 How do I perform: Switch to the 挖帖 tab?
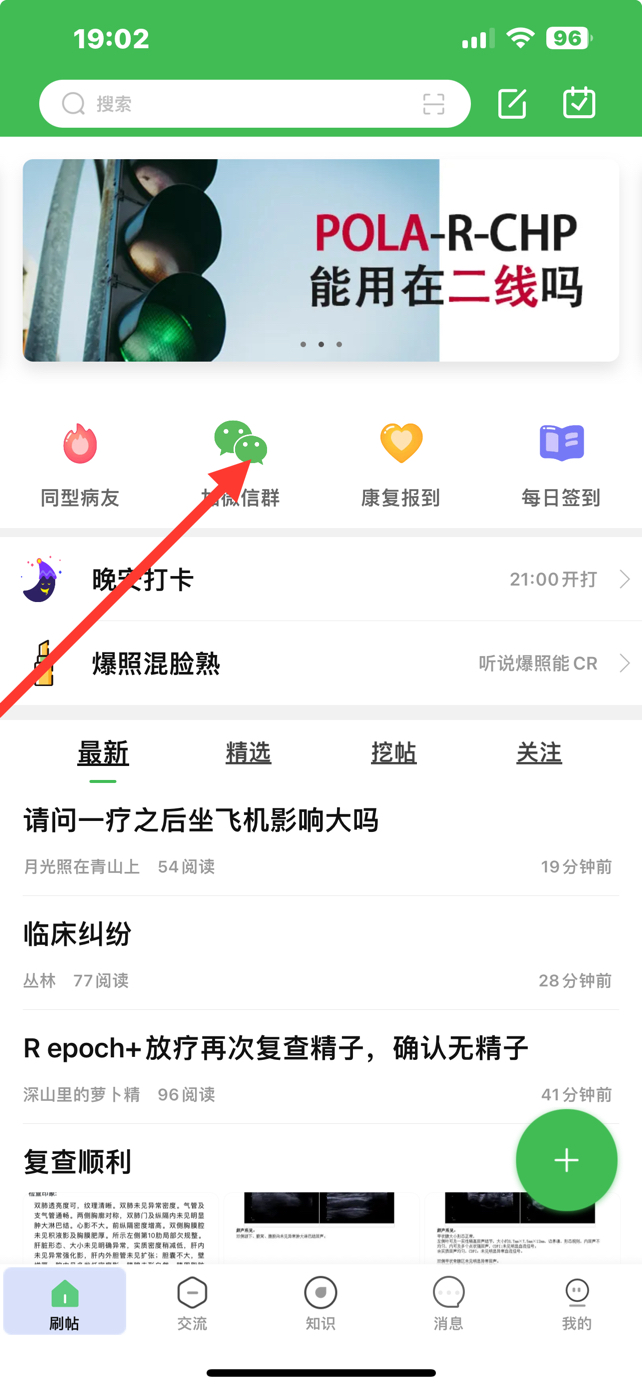(393, 753)
